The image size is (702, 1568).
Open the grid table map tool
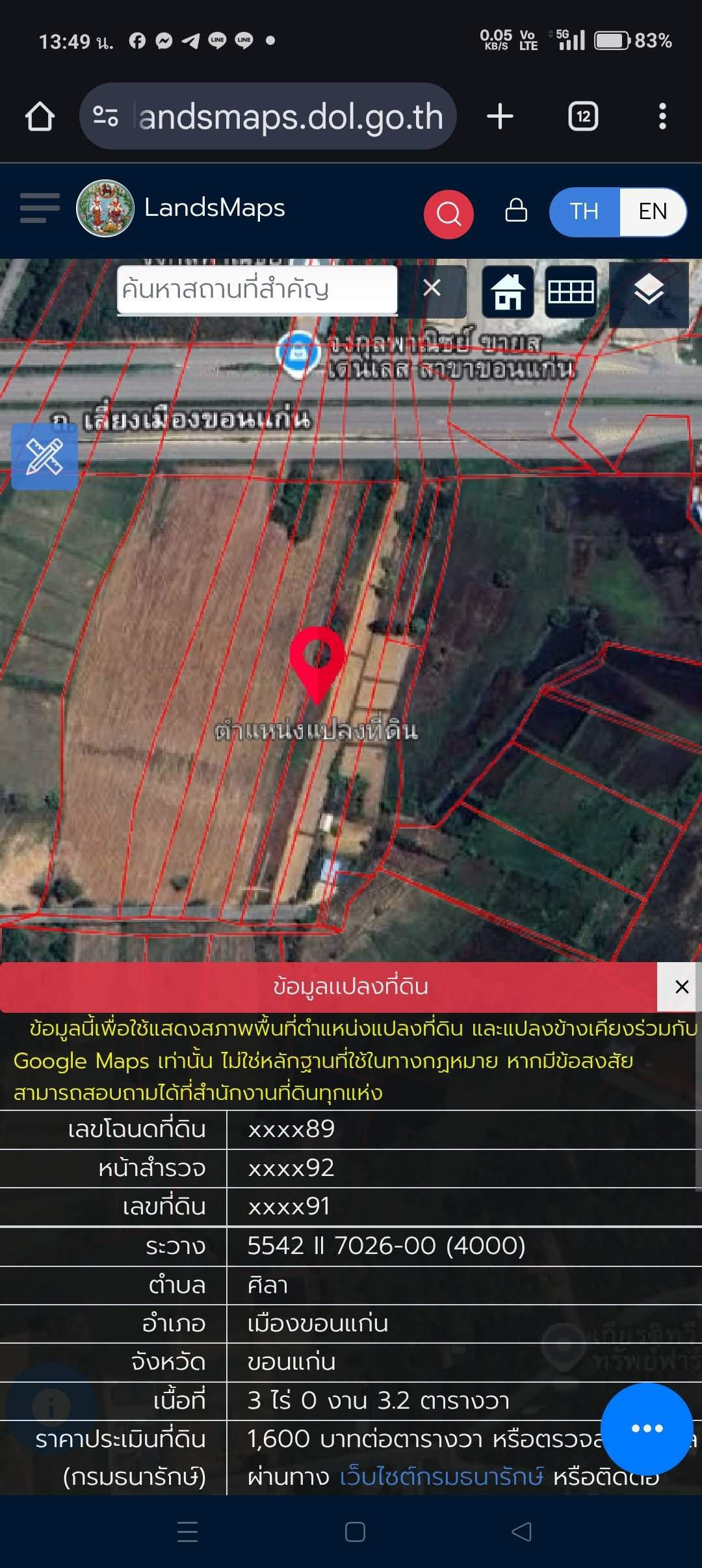click(571, 292)
